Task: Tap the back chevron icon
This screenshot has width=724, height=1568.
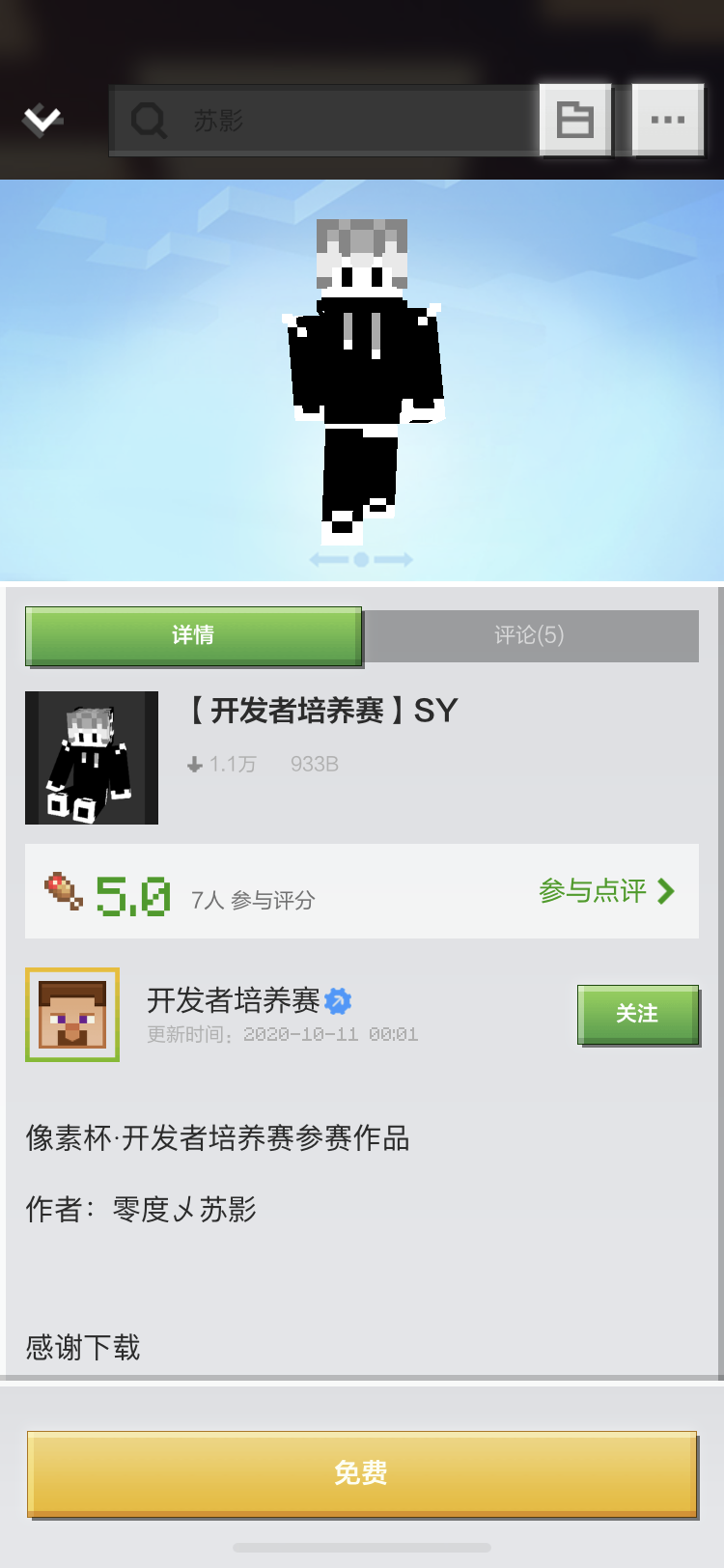Action: (42, 120)
